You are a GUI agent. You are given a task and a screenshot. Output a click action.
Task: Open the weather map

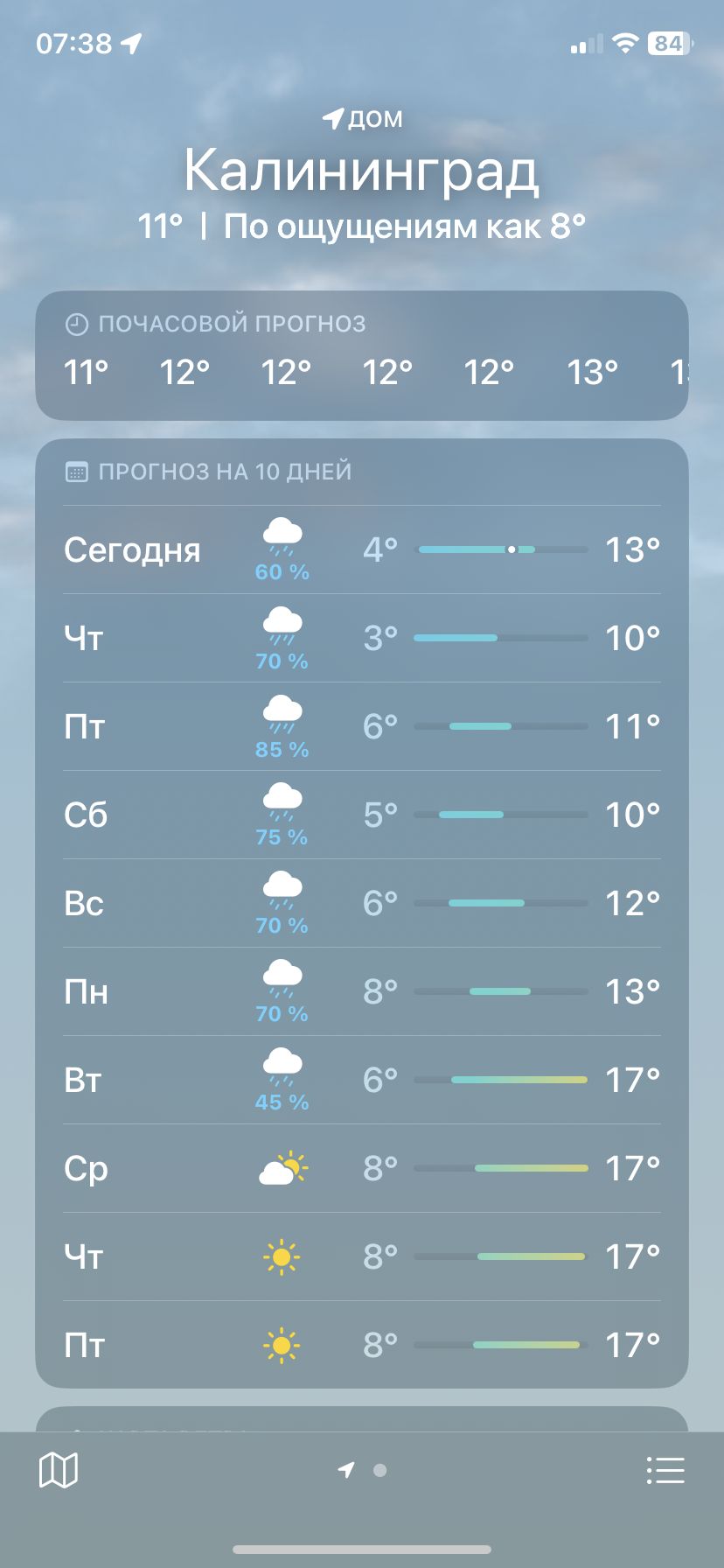click(x=59, y=1470)
